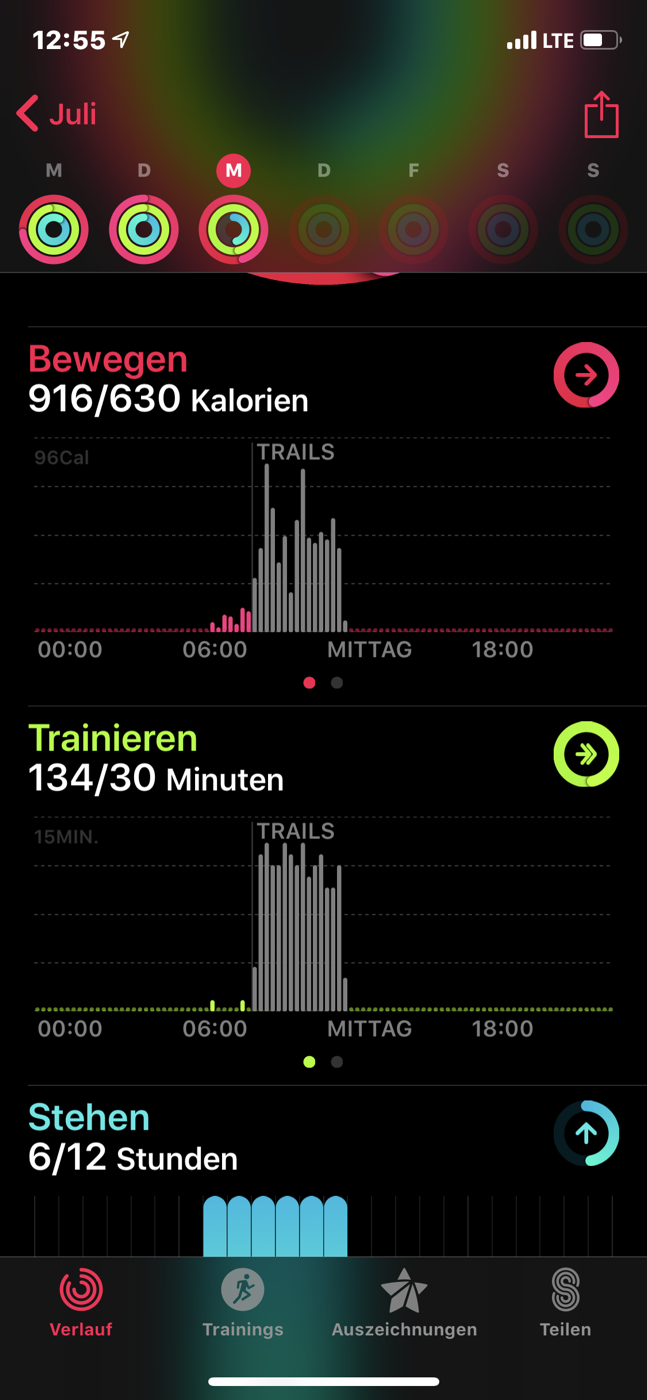
Task: Switch to the Auszeichnungen tab
Action: (404, 1303)
